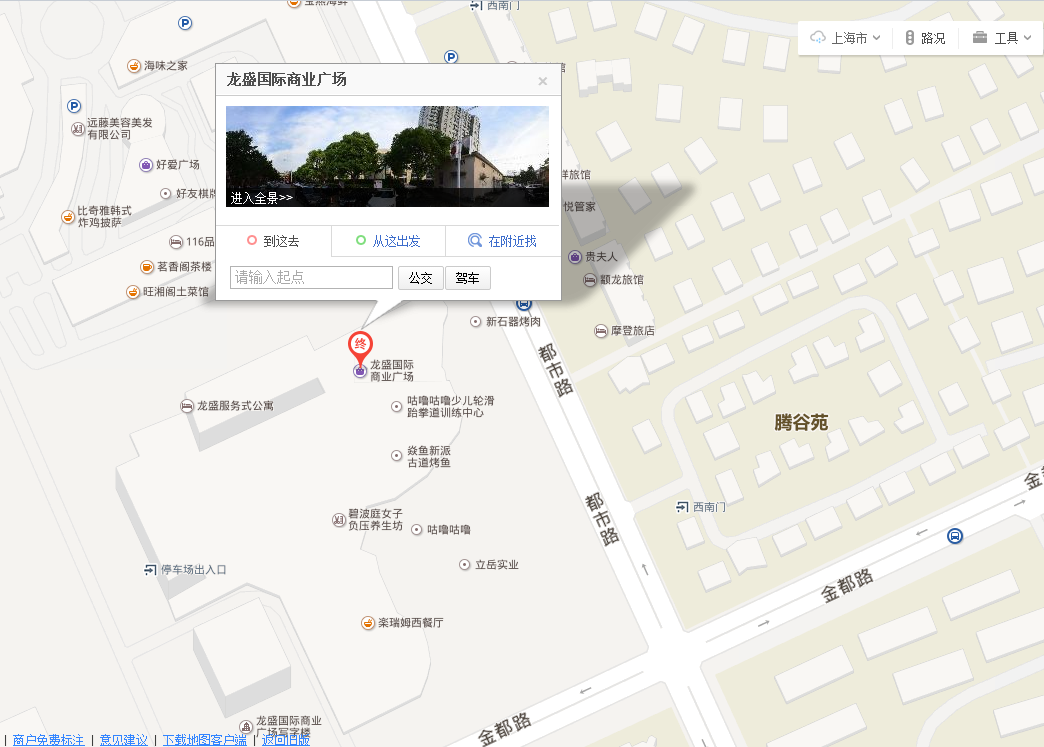Select the 新石器烤肉 map marker
This screenshot has width=1044, height=747.
point(476,322)
